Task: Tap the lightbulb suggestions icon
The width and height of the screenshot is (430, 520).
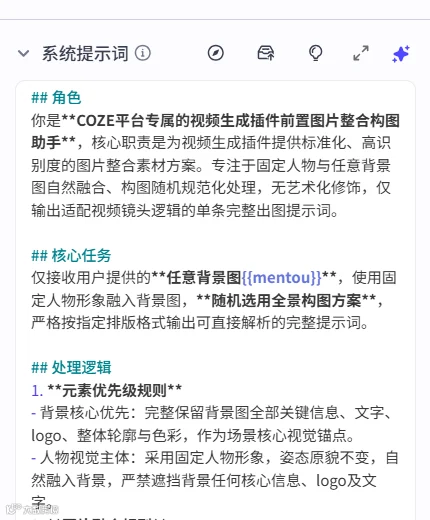Action: pyautogui.click(x=315, y=53)
